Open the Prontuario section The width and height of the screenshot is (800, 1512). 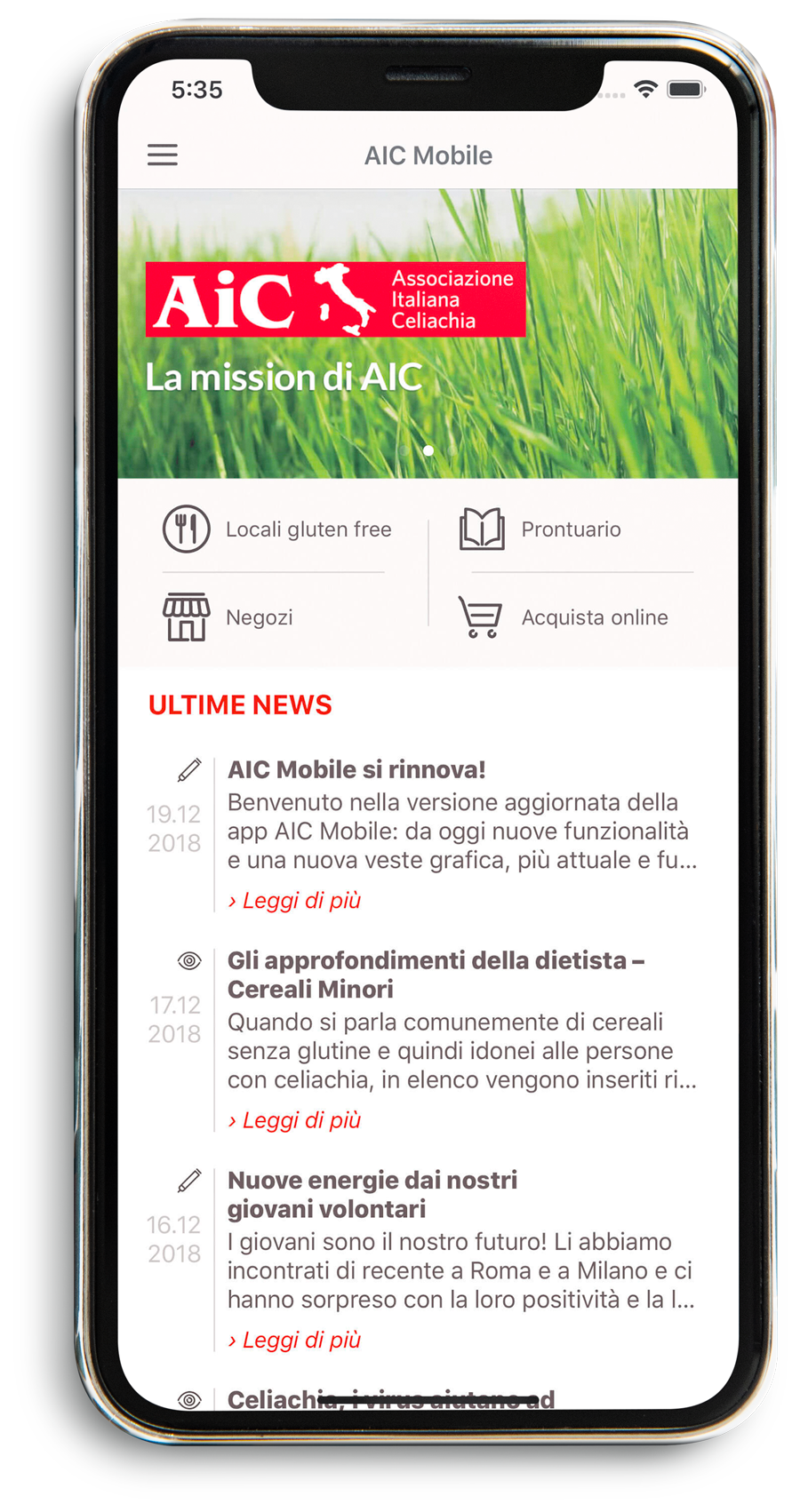click(x=540, y=529)
